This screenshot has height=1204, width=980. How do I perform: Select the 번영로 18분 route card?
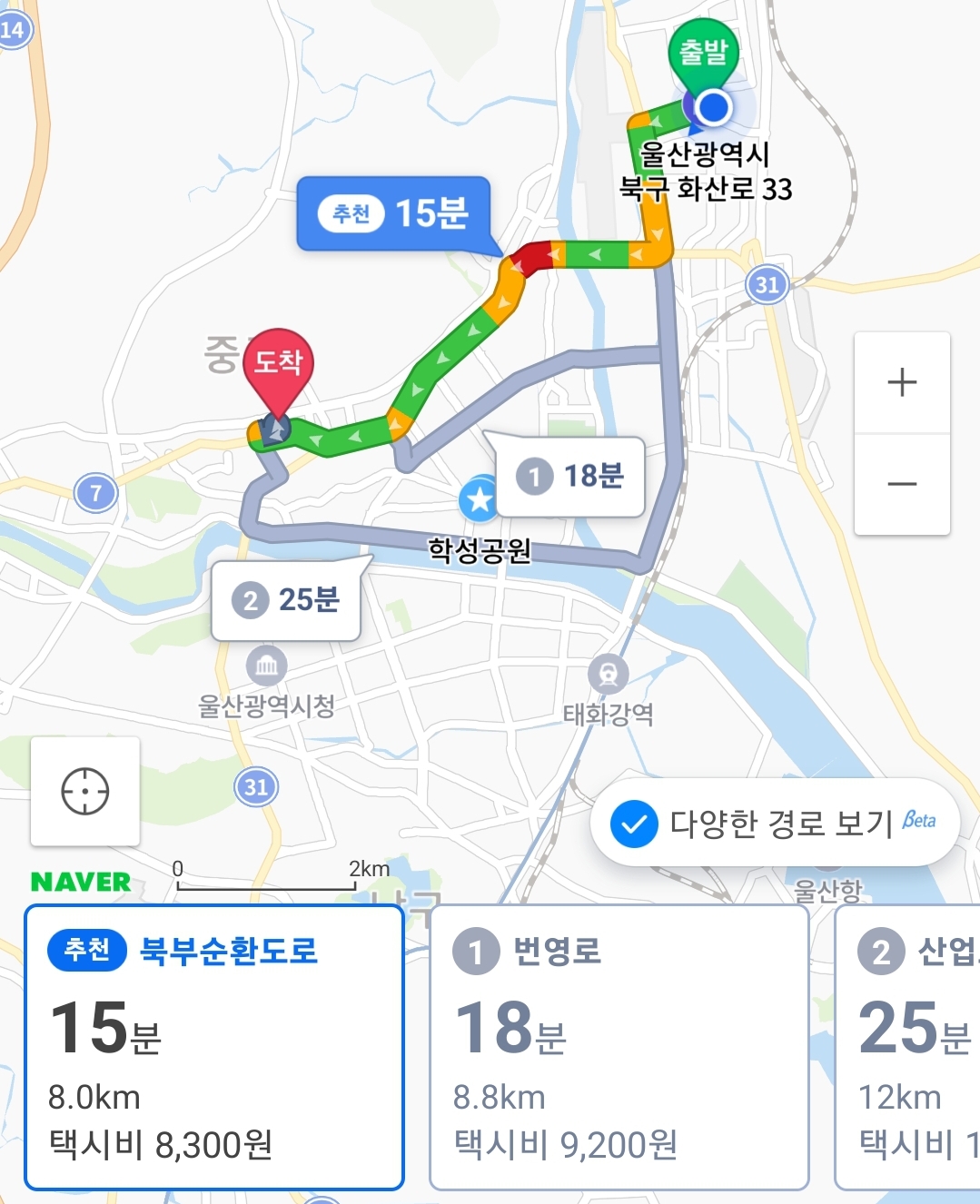point(619,1047)
